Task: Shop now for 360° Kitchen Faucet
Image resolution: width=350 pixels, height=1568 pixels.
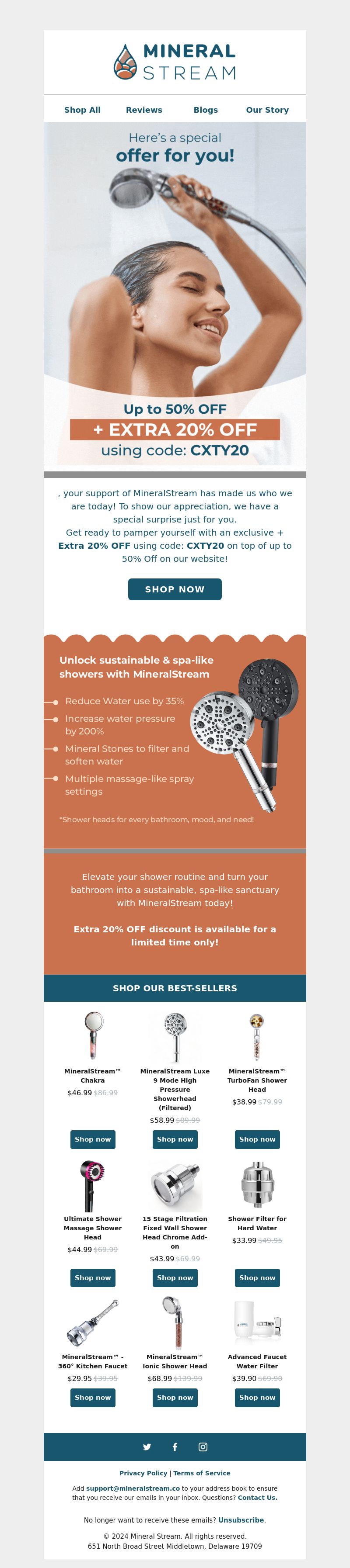Action: pyautogui.click(x=93, y=1397)
